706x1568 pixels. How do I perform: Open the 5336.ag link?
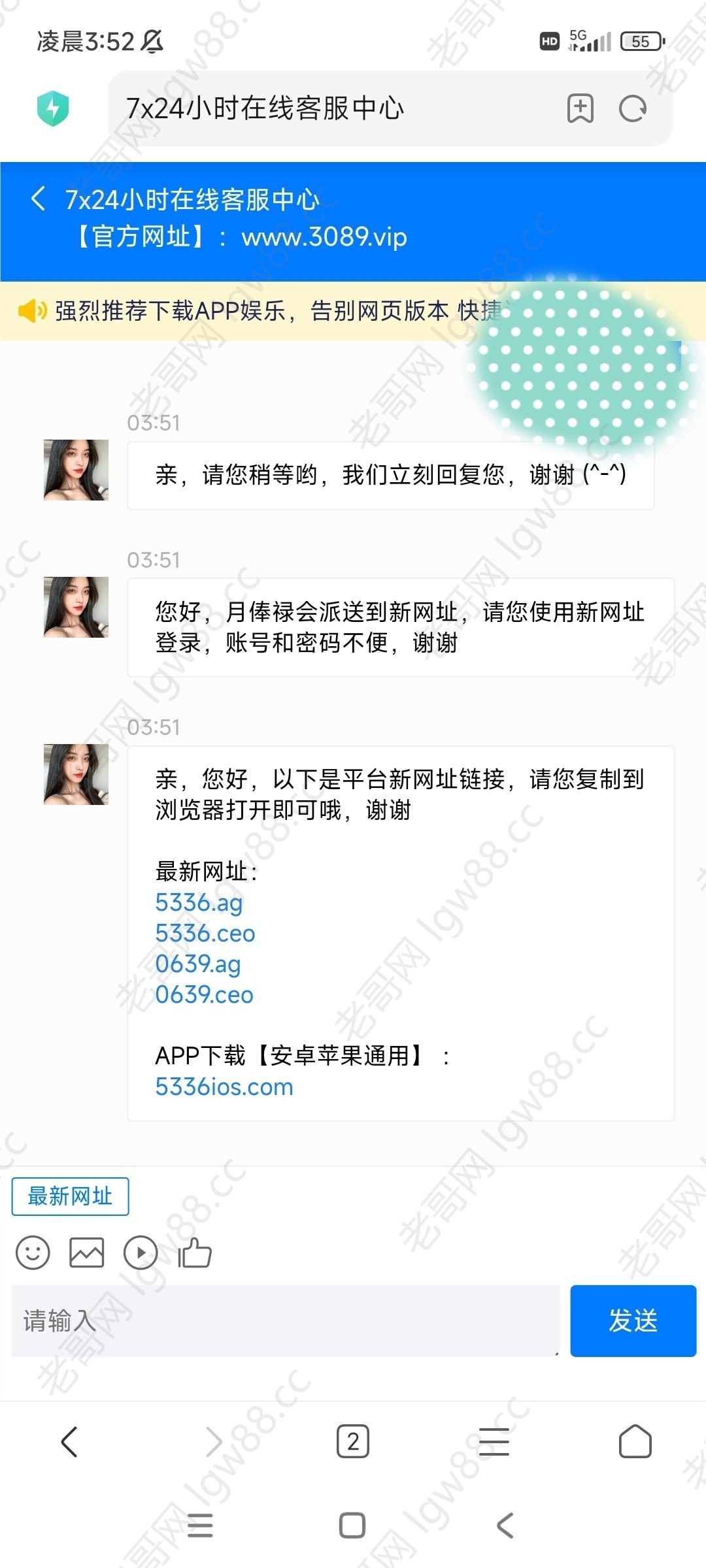coord(199,903)
